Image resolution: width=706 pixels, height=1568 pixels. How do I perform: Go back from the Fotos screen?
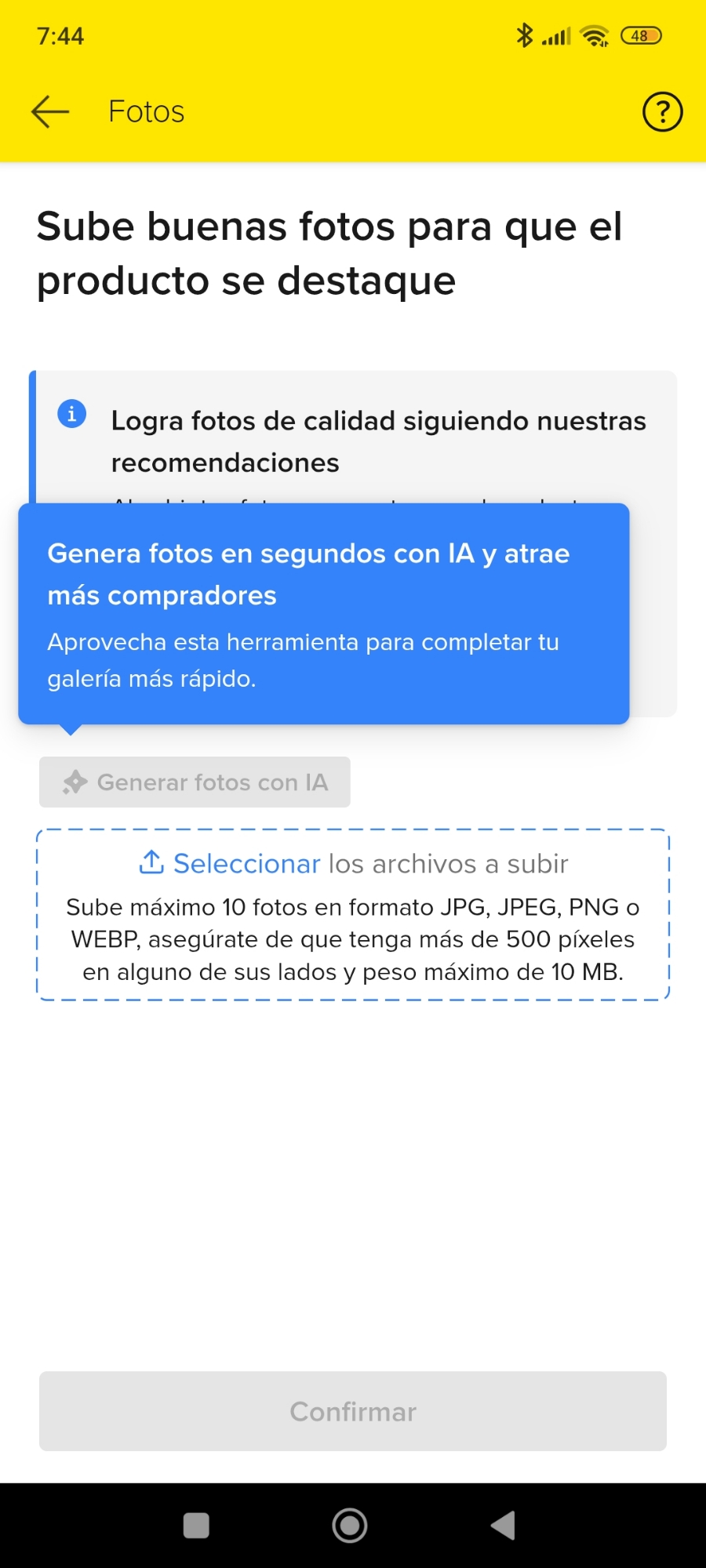[50, 111]
